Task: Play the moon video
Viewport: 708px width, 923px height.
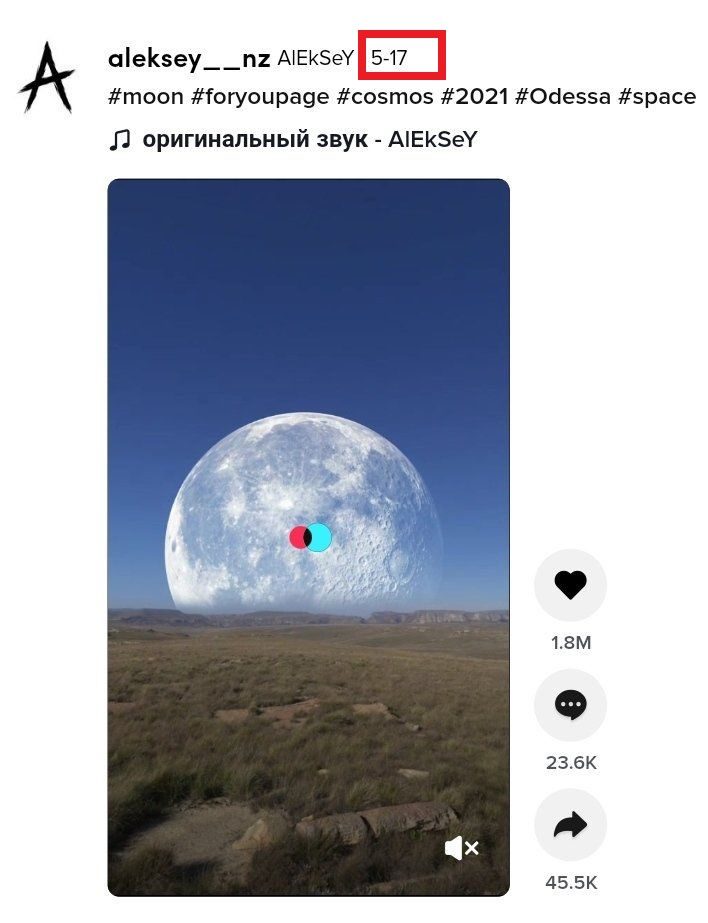Action: coord(308,537)
